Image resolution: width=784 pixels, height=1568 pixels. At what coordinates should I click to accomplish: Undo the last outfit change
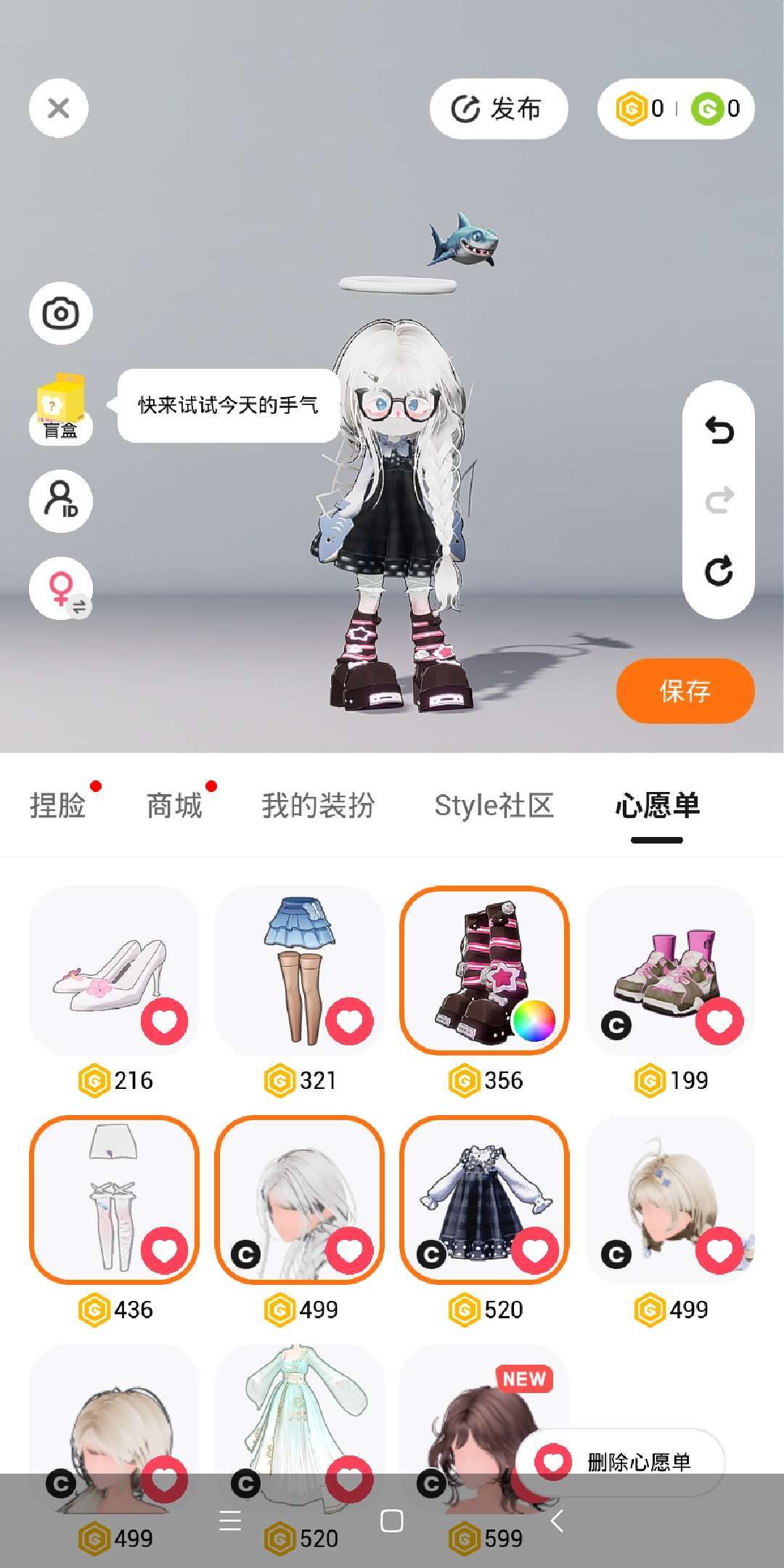coord(719,431)
